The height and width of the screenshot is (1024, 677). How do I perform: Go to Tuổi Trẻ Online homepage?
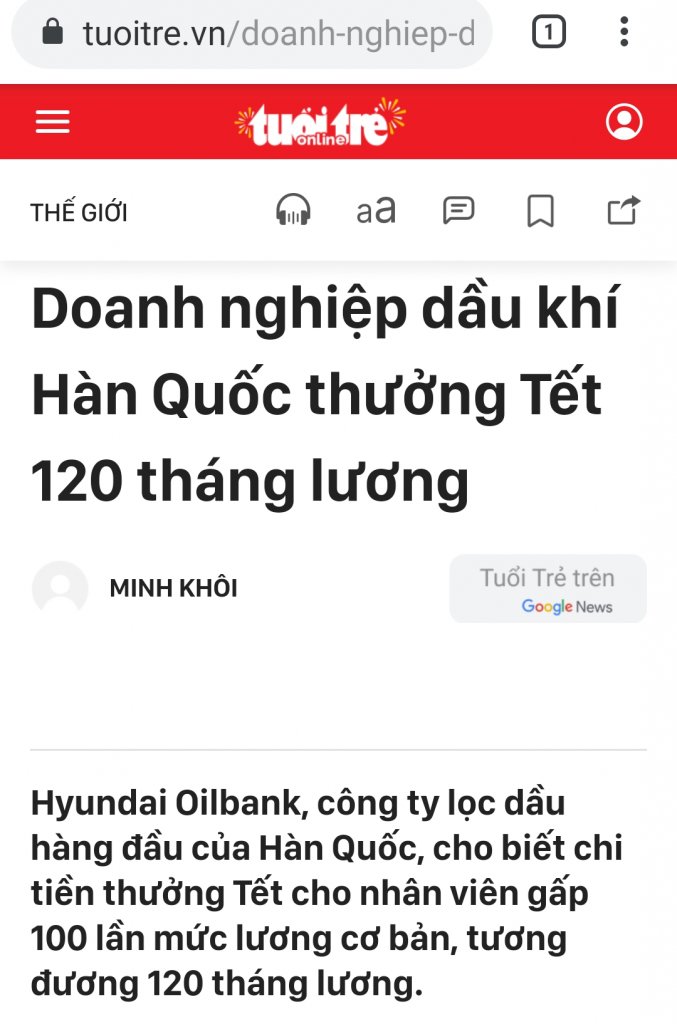pos(320,123)
